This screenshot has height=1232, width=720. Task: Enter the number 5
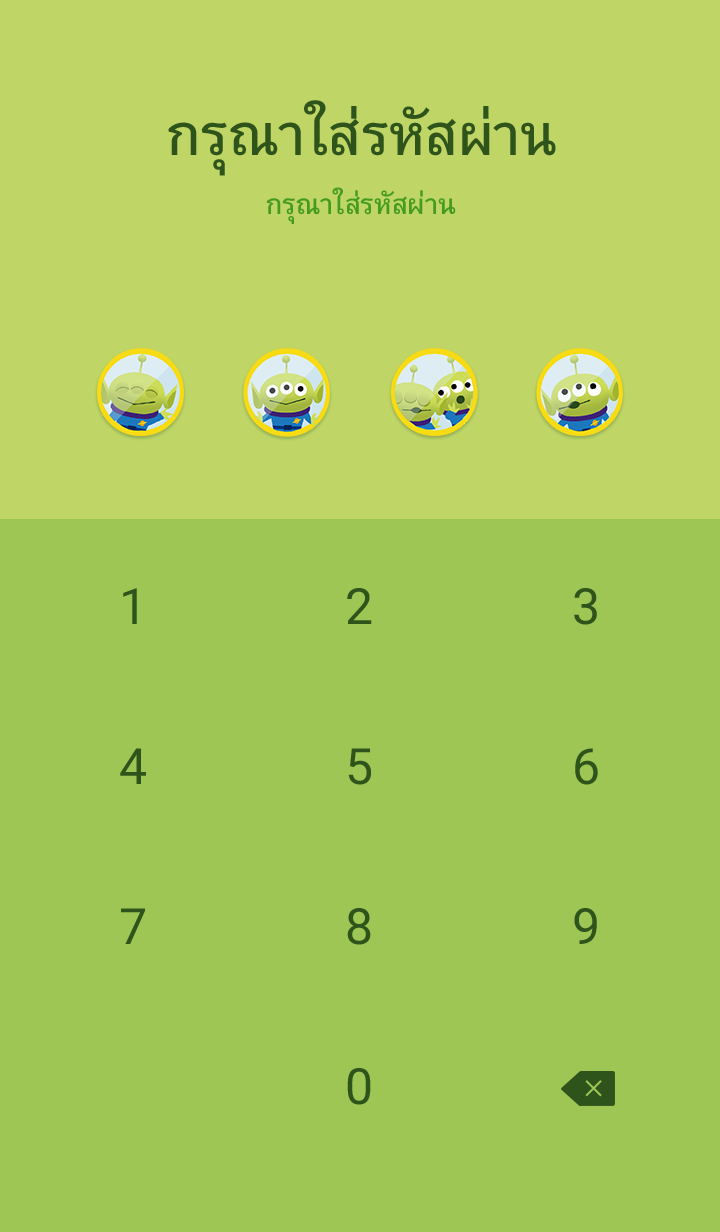(x=359, y=767)
